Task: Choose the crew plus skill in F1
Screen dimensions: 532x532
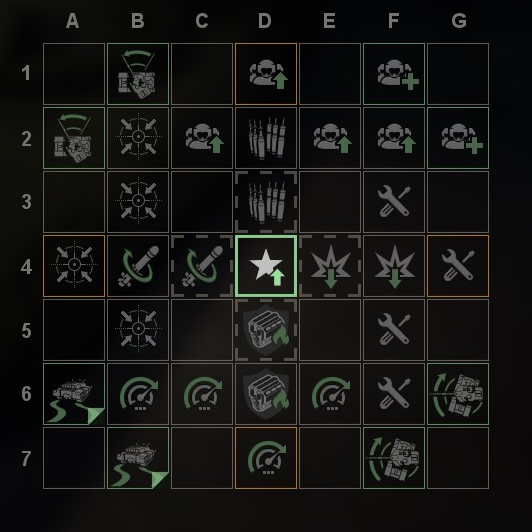Action: (394, 74)
